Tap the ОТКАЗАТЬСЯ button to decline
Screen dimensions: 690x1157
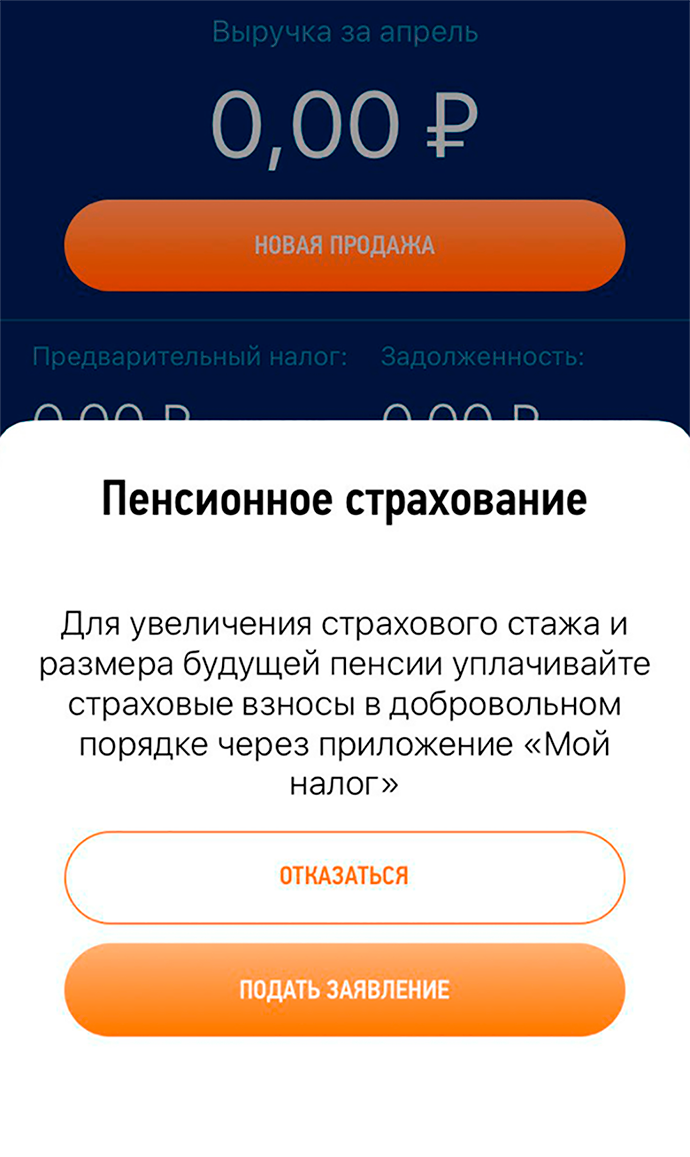tap(344, 877)
